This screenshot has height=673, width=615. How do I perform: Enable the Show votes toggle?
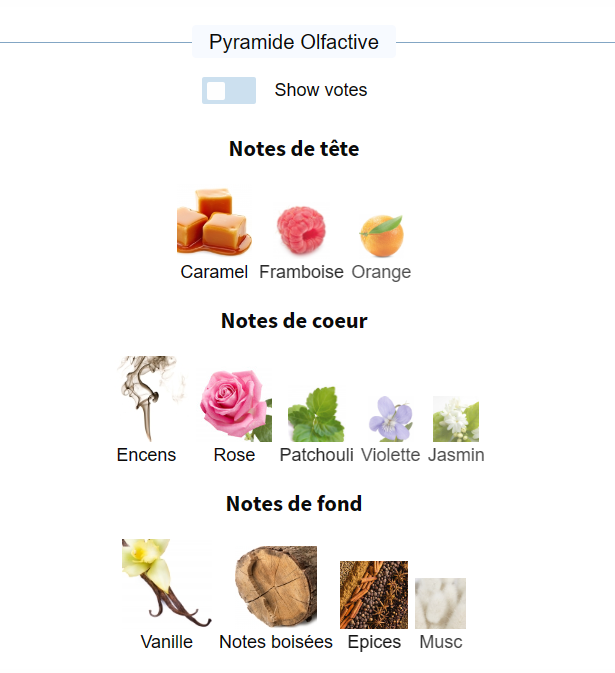coord(229,90)
